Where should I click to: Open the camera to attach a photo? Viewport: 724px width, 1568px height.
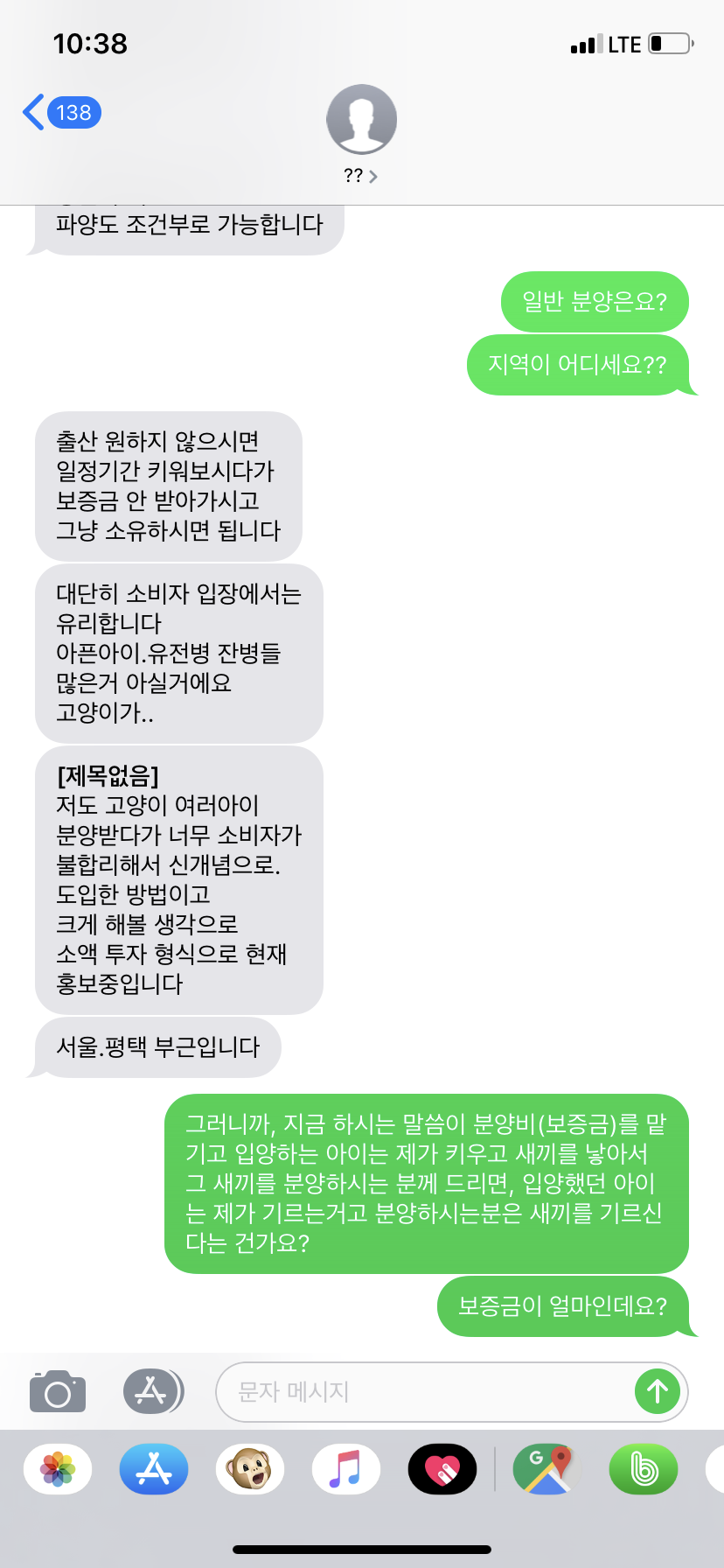(58, 1391)
